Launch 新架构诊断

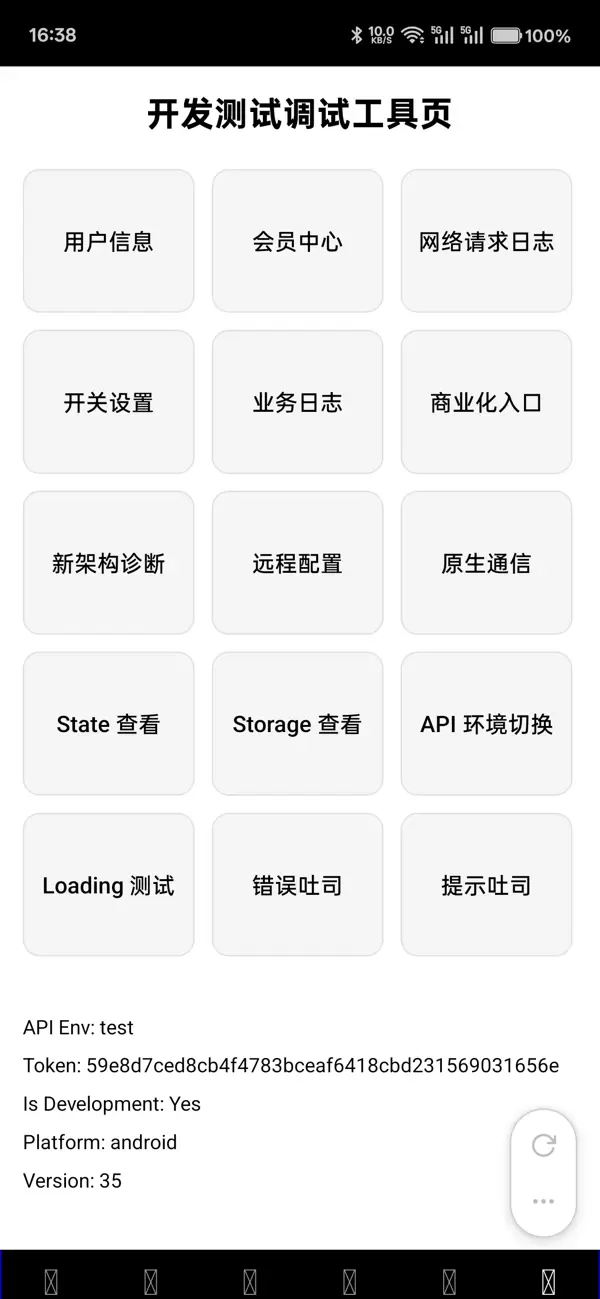[108, 563]
